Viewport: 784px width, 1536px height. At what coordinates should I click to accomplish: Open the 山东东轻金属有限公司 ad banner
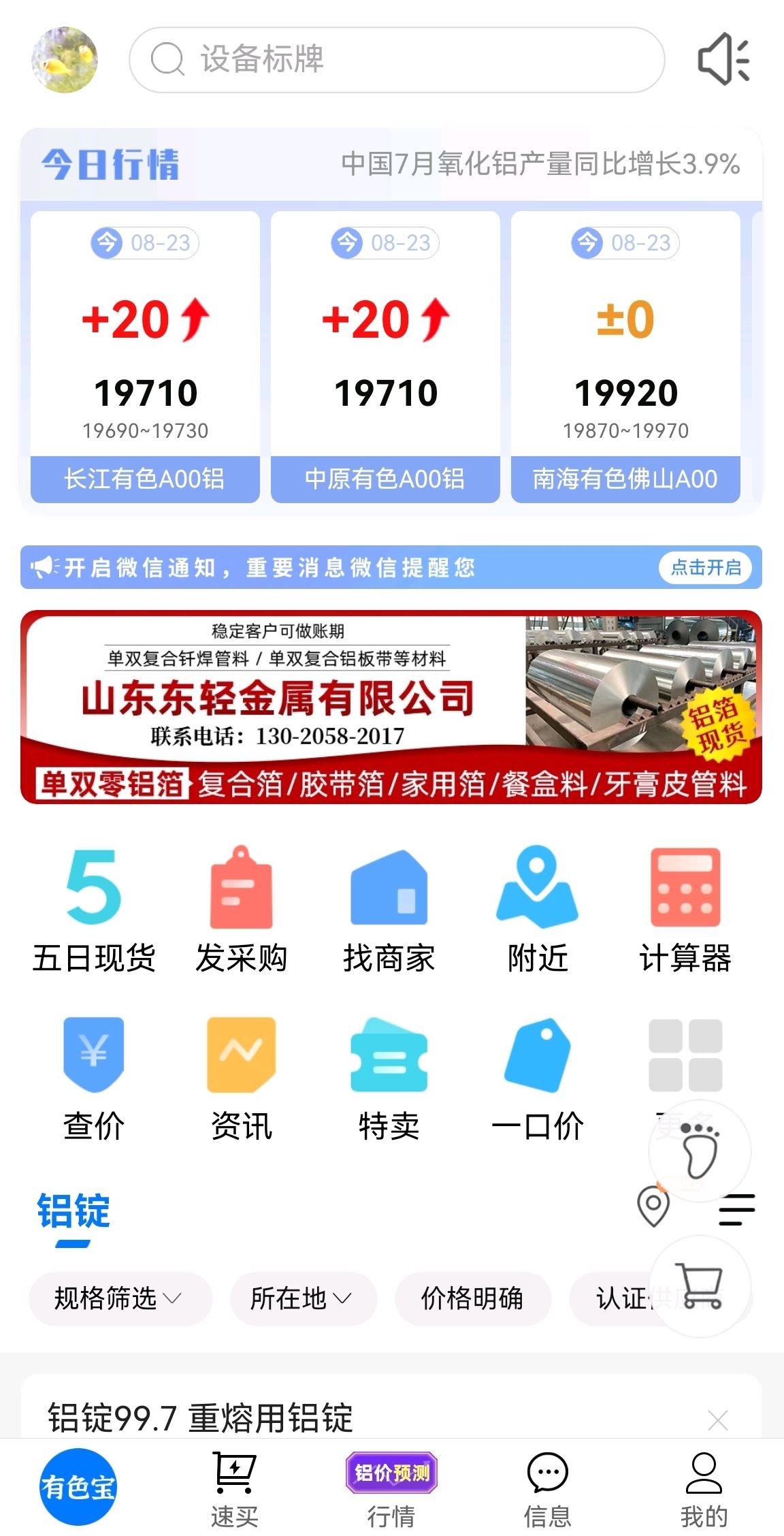(391, 707)
